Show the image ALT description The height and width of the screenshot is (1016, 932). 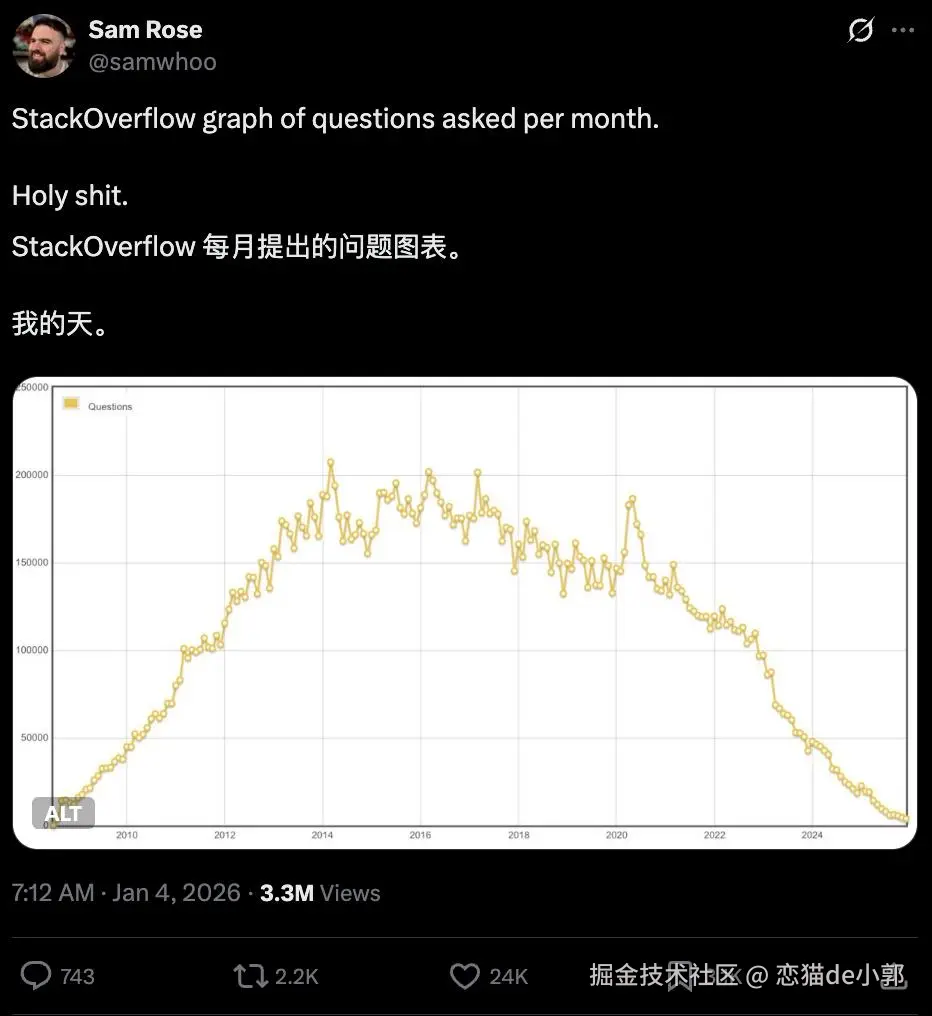click(x=63, y=813)
